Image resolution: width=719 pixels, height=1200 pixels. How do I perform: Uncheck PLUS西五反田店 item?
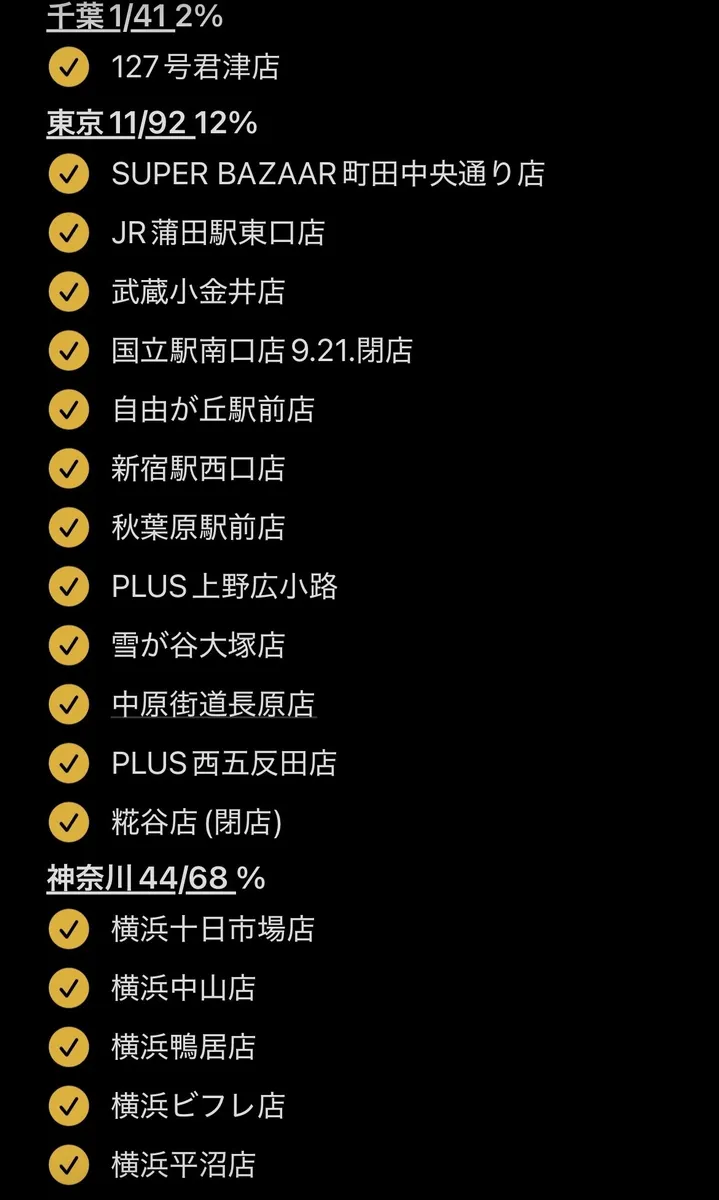(x=68, y=764)
